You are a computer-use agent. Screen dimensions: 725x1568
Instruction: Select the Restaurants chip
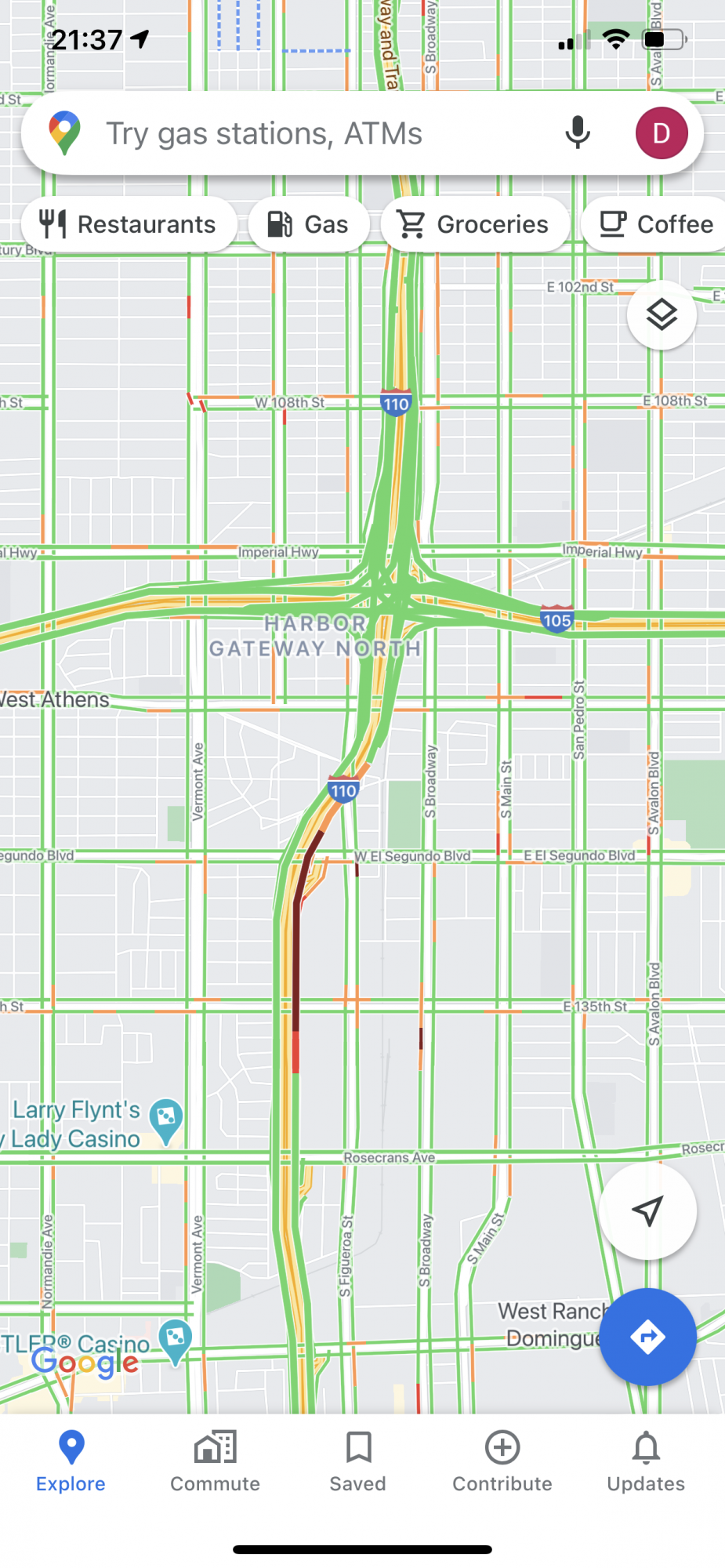tap(129, 224)
